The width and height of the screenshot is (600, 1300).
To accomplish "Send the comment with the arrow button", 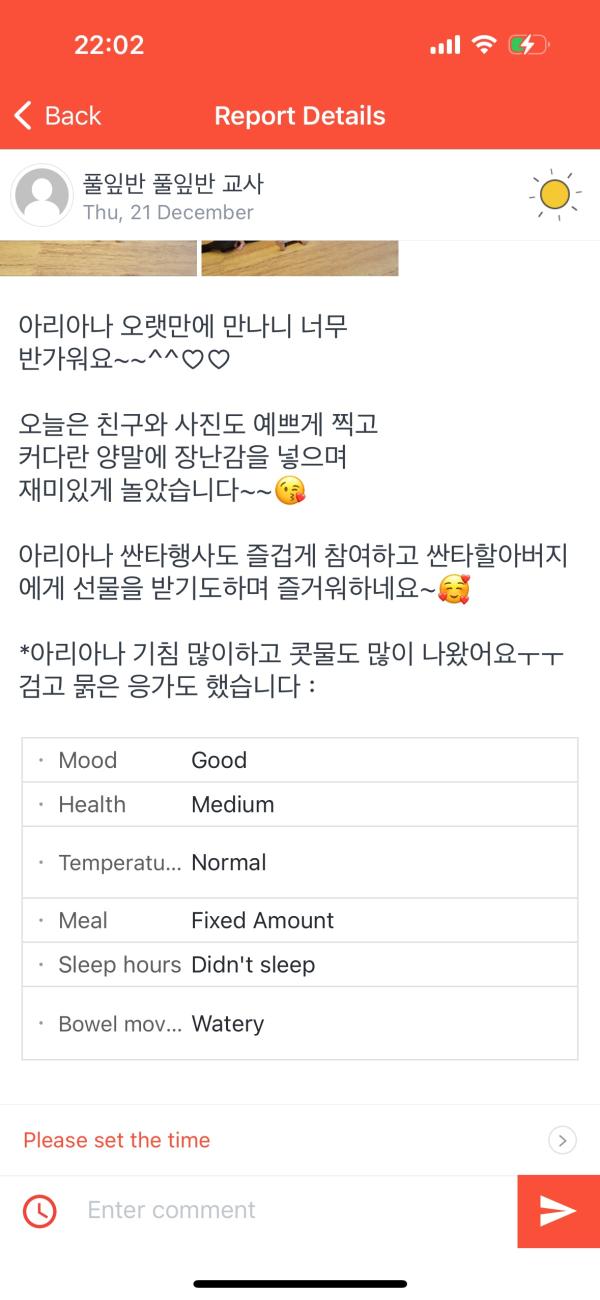I will point(558,1211).
